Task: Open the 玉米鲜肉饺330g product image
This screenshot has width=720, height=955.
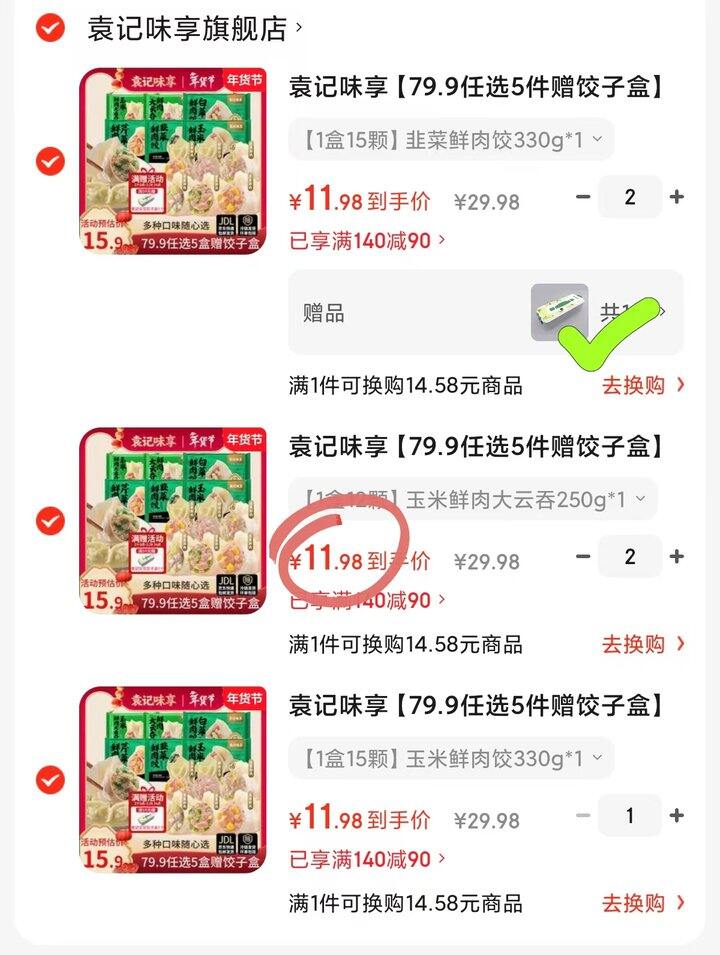Action: tap(173, 779)
